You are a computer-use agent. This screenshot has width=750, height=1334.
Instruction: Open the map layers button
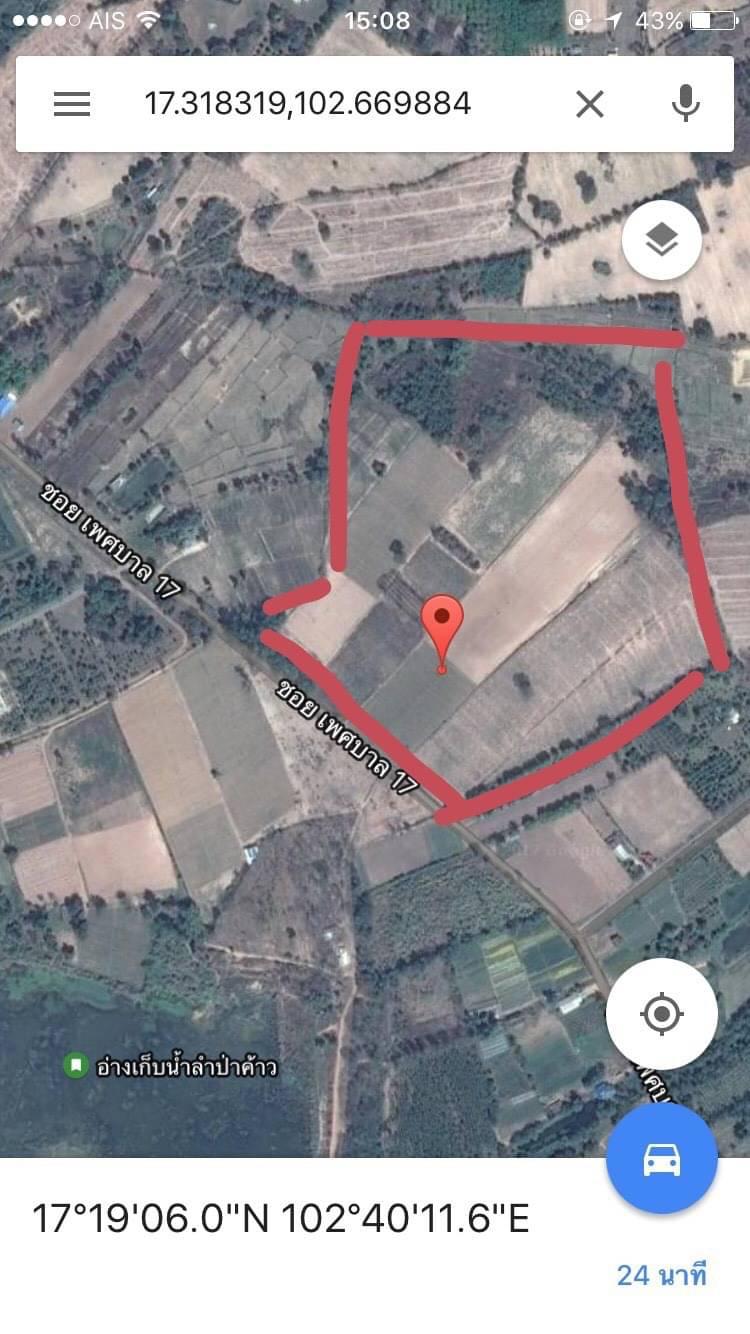tap(661, 240)
